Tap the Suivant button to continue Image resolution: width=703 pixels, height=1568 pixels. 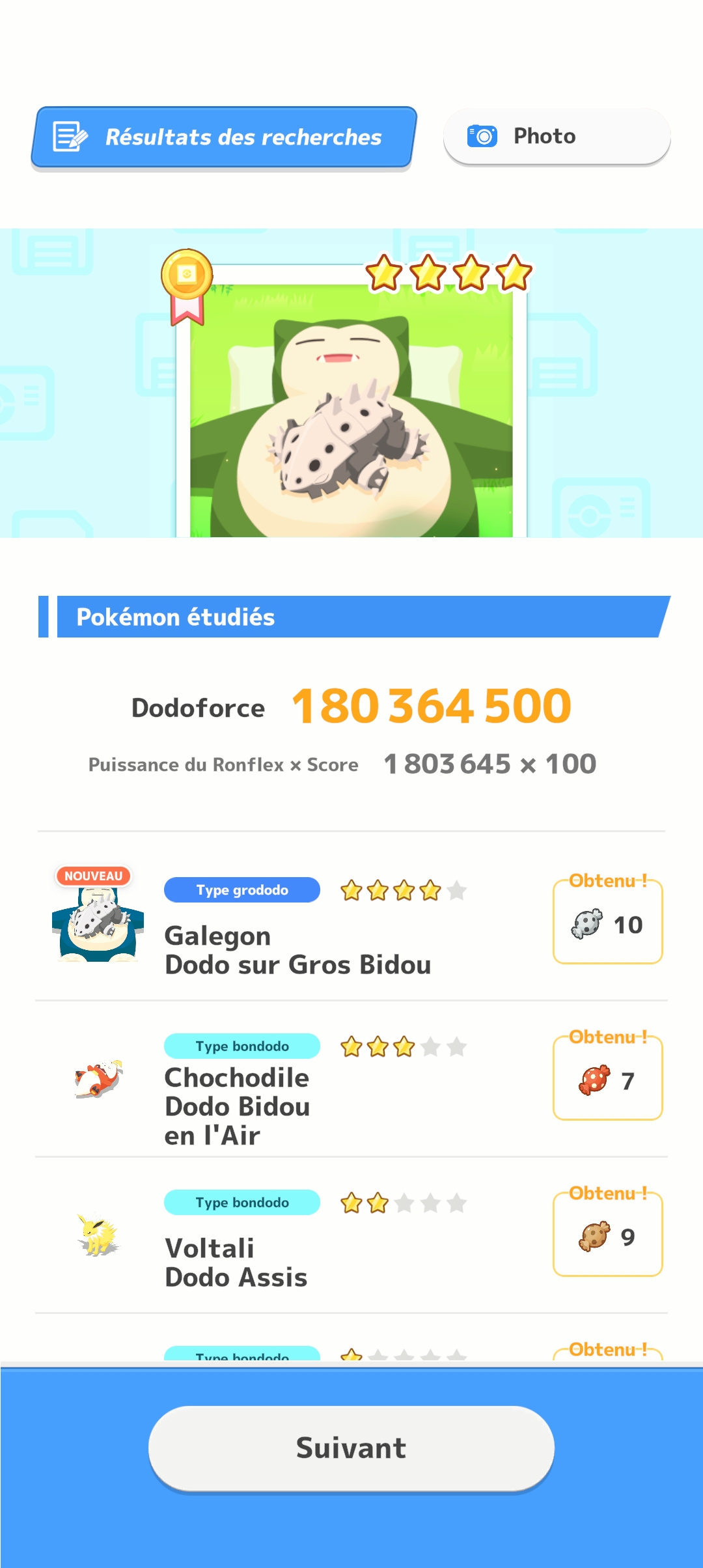(x=351, y=1448)
